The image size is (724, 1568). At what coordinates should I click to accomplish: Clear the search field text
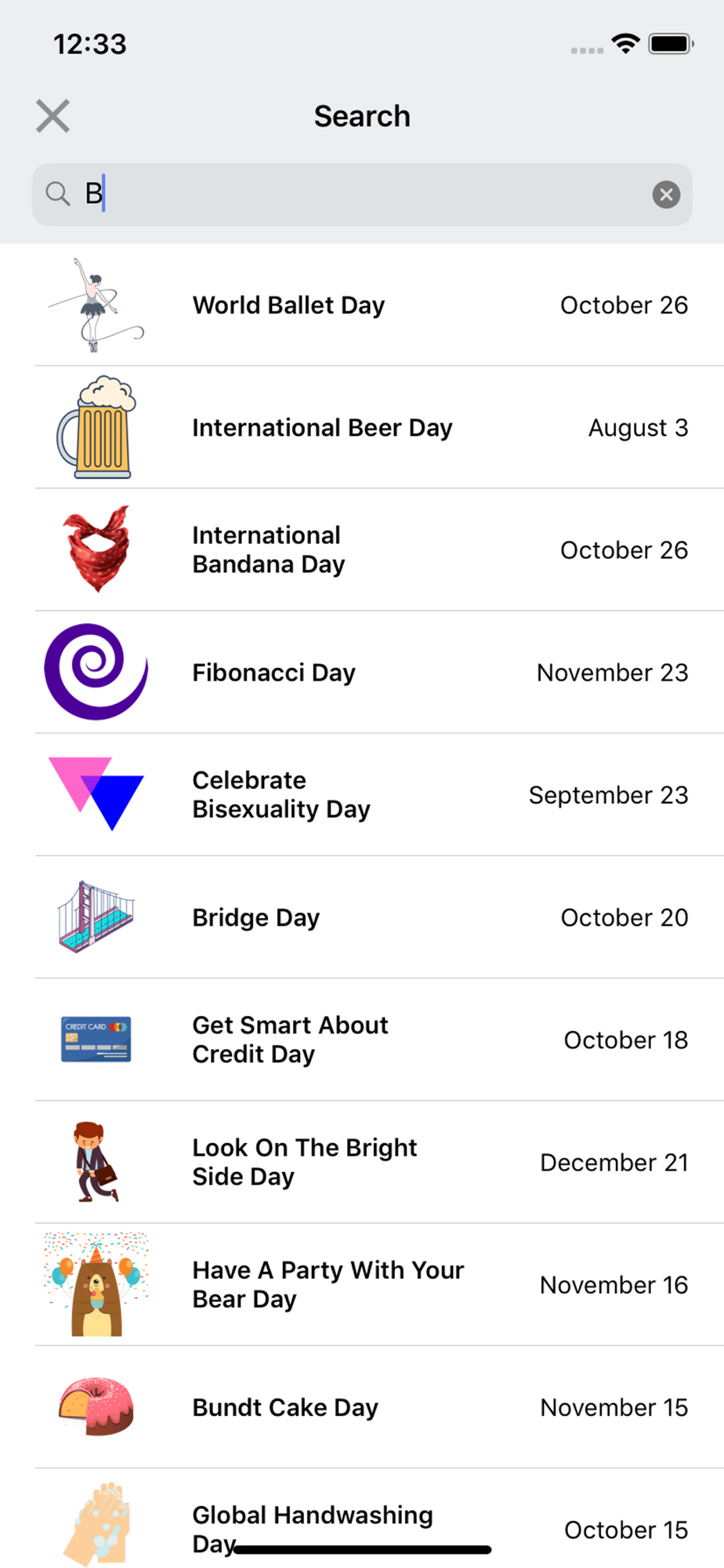[666, 194]
